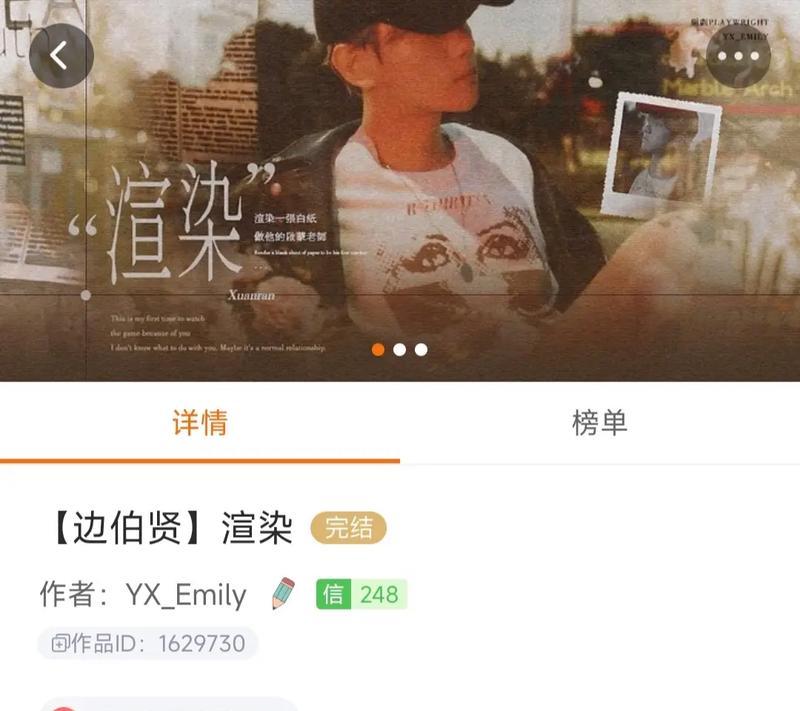Tap the 信 248 credit badge
This screenshot has width=800, height=711.
click(361, 594)
